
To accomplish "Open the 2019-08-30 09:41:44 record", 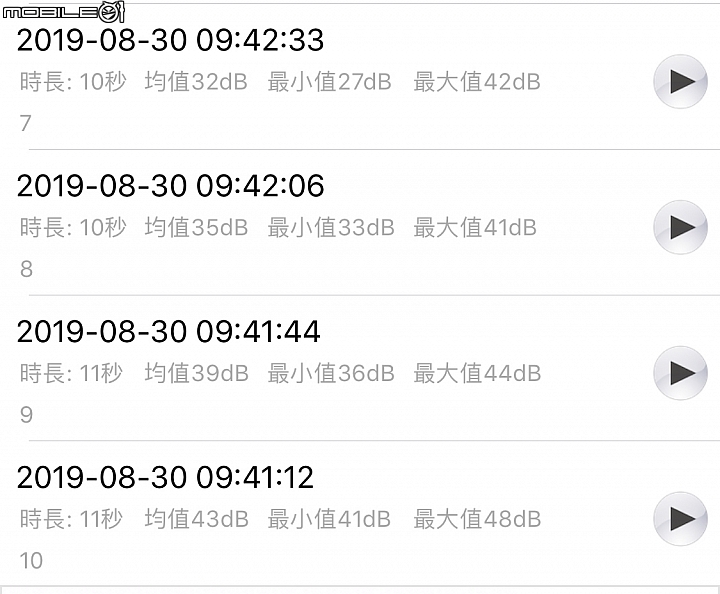I will (169, 331).
